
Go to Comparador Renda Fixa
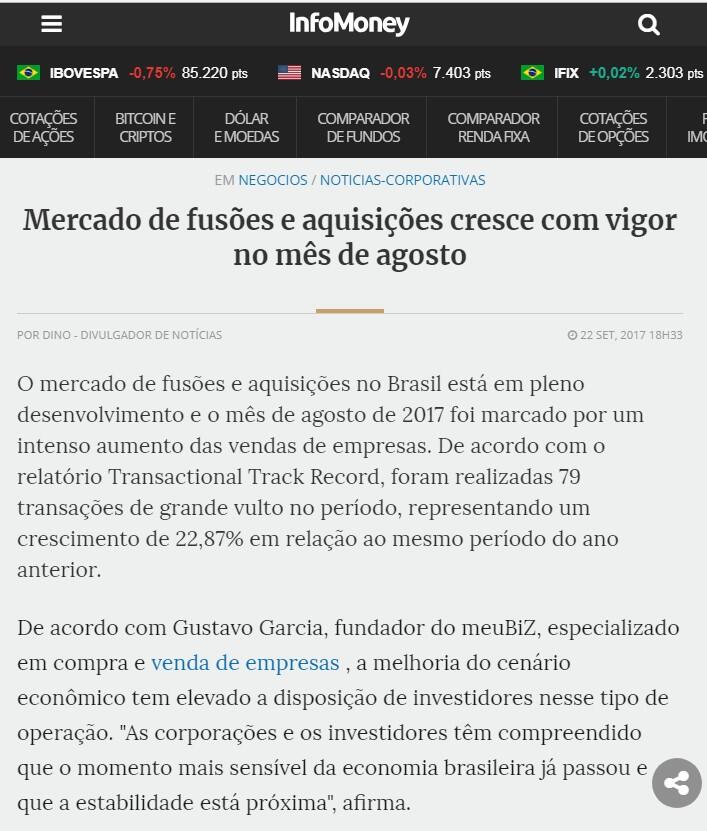tap(493, 127)
